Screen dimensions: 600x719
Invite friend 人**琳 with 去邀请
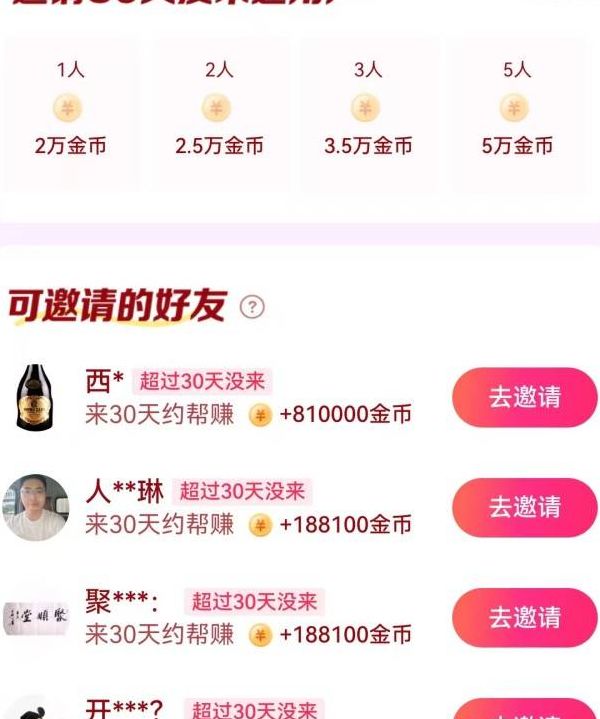coord(524,507)
